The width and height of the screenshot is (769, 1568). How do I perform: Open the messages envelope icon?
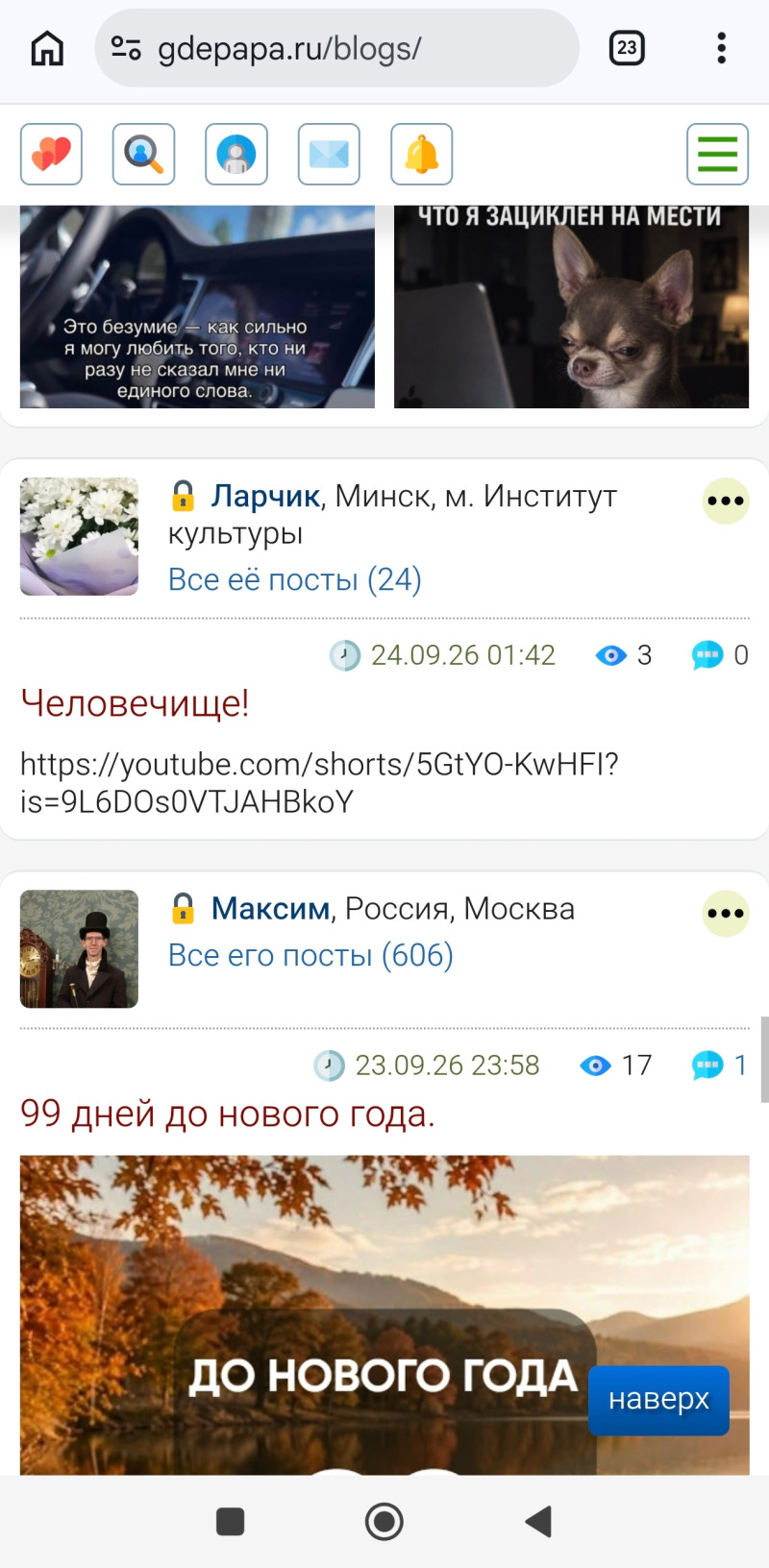tap(329, 154)
